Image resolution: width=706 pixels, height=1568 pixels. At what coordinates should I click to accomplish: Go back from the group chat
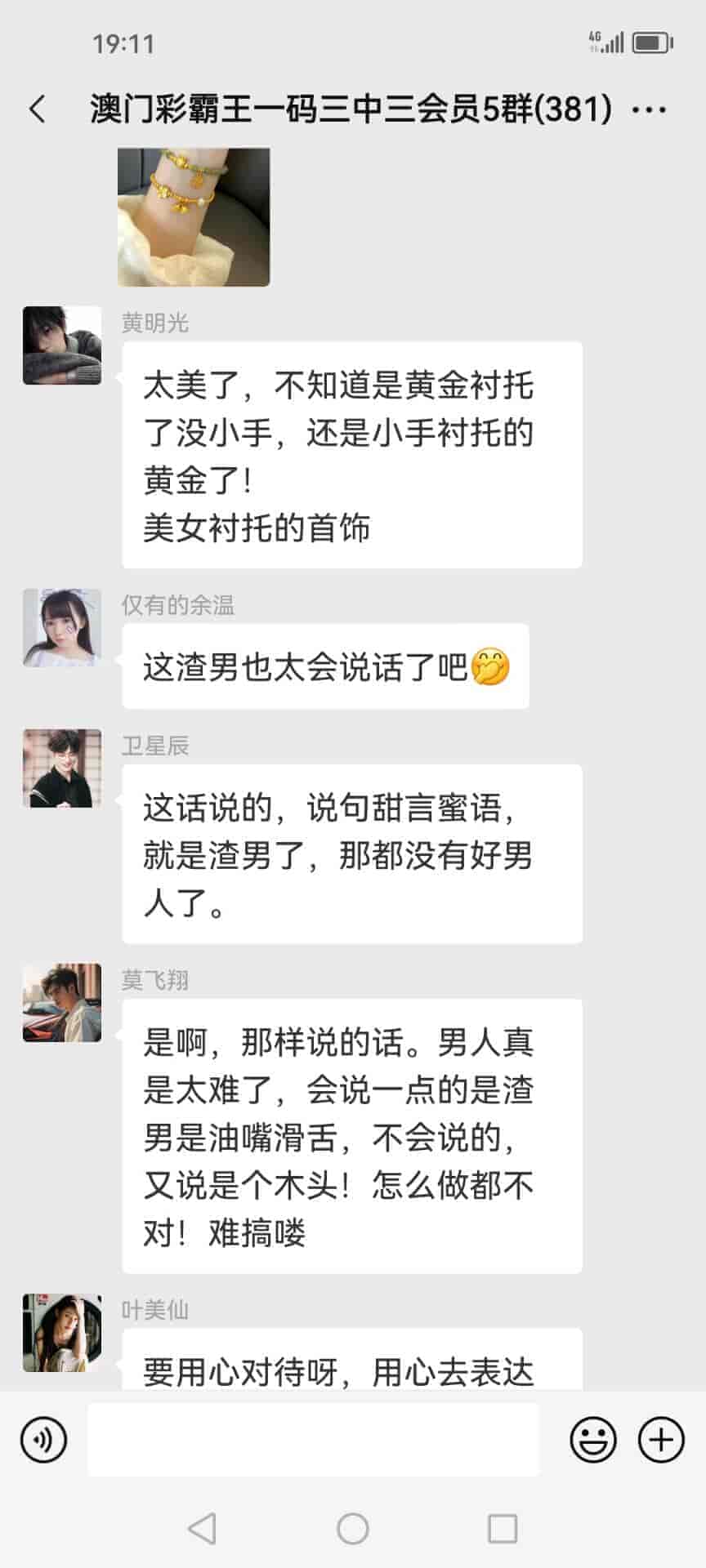tap(38, 109)
